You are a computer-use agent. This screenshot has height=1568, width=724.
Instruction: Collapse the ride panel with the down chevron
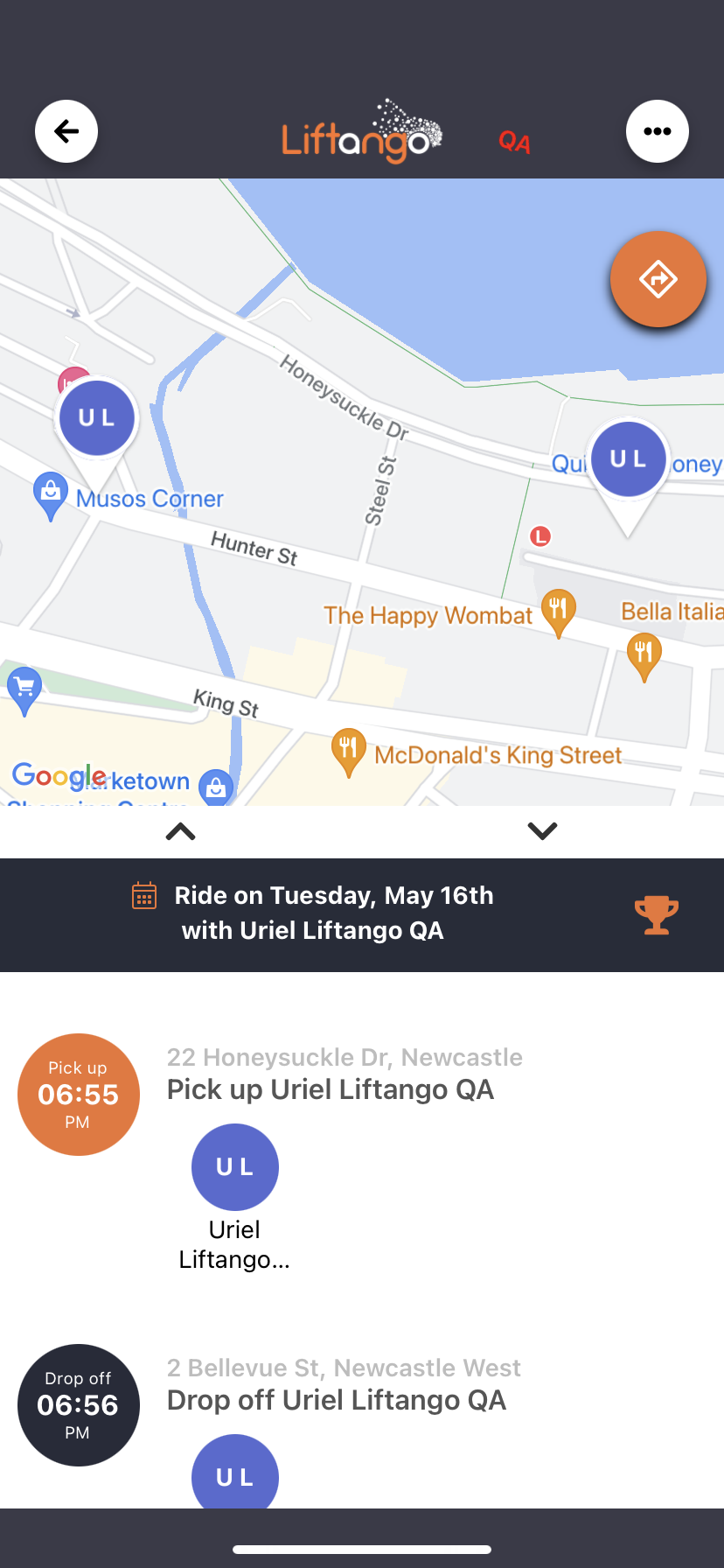pyautogui.click(x=542, y=830)
